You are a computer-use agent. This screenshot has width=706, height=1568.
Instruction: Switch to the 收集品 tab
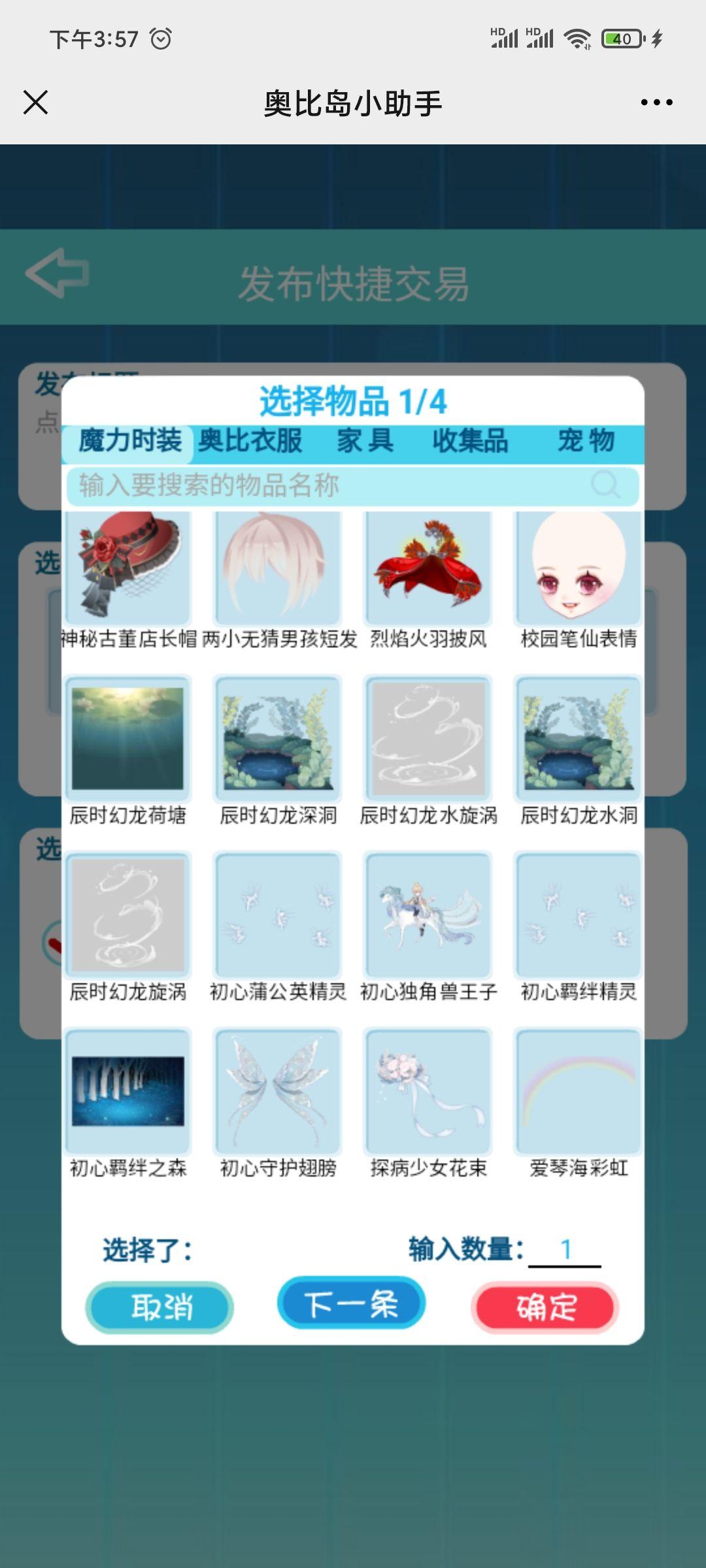(x=470, y=441)
